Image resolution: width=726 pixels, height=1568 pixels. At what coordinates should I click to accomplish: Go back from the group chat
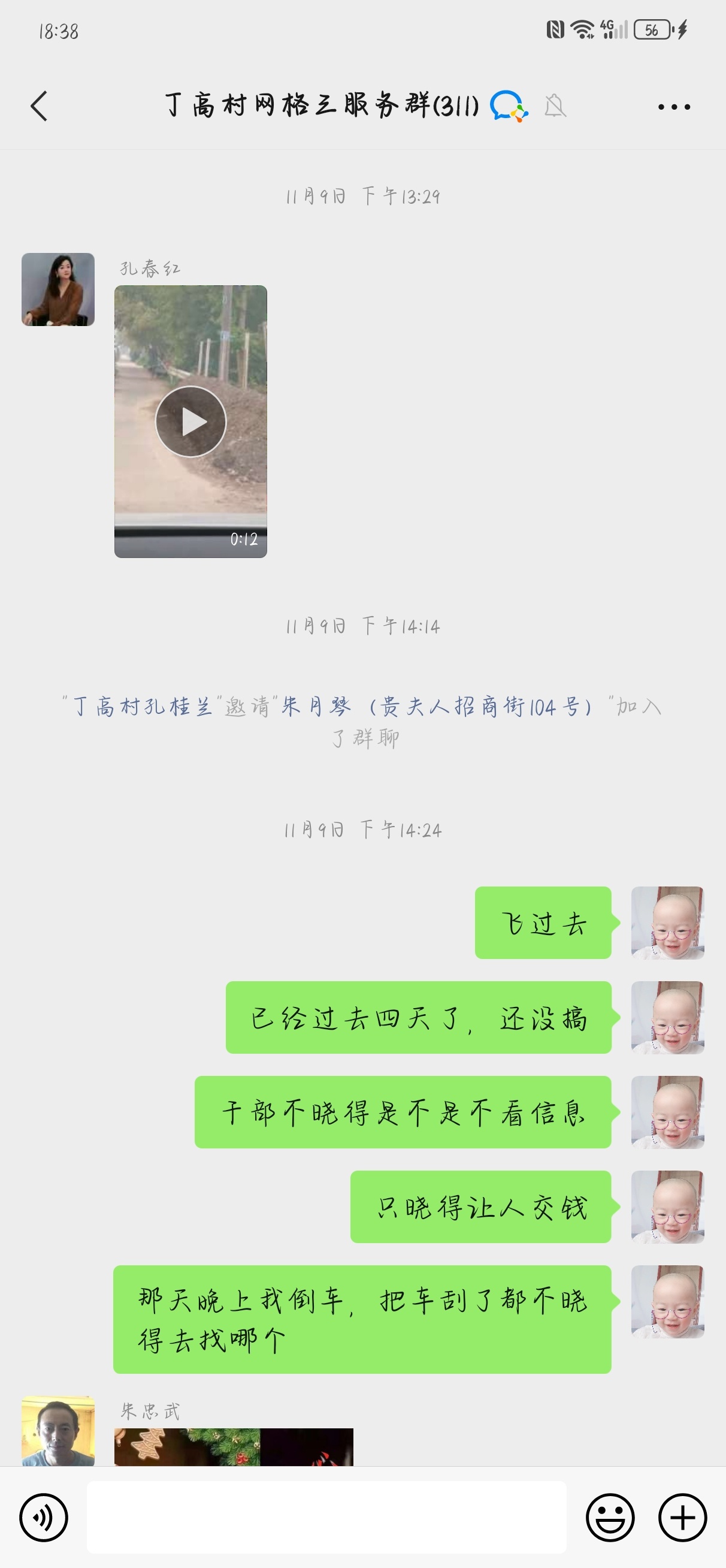coord(39,107)
